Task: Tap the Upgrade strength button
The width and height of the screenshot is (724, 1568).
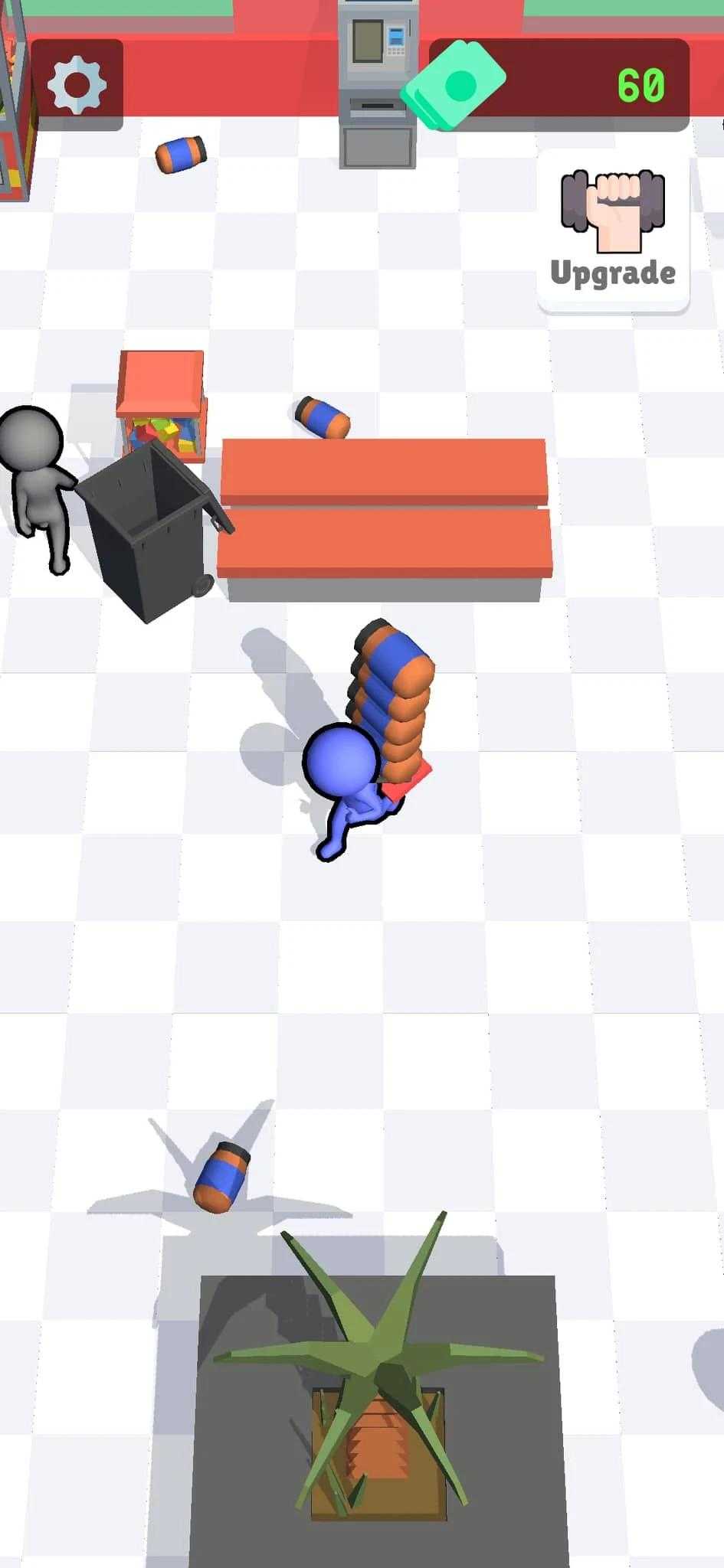Action: coord(613,230)
